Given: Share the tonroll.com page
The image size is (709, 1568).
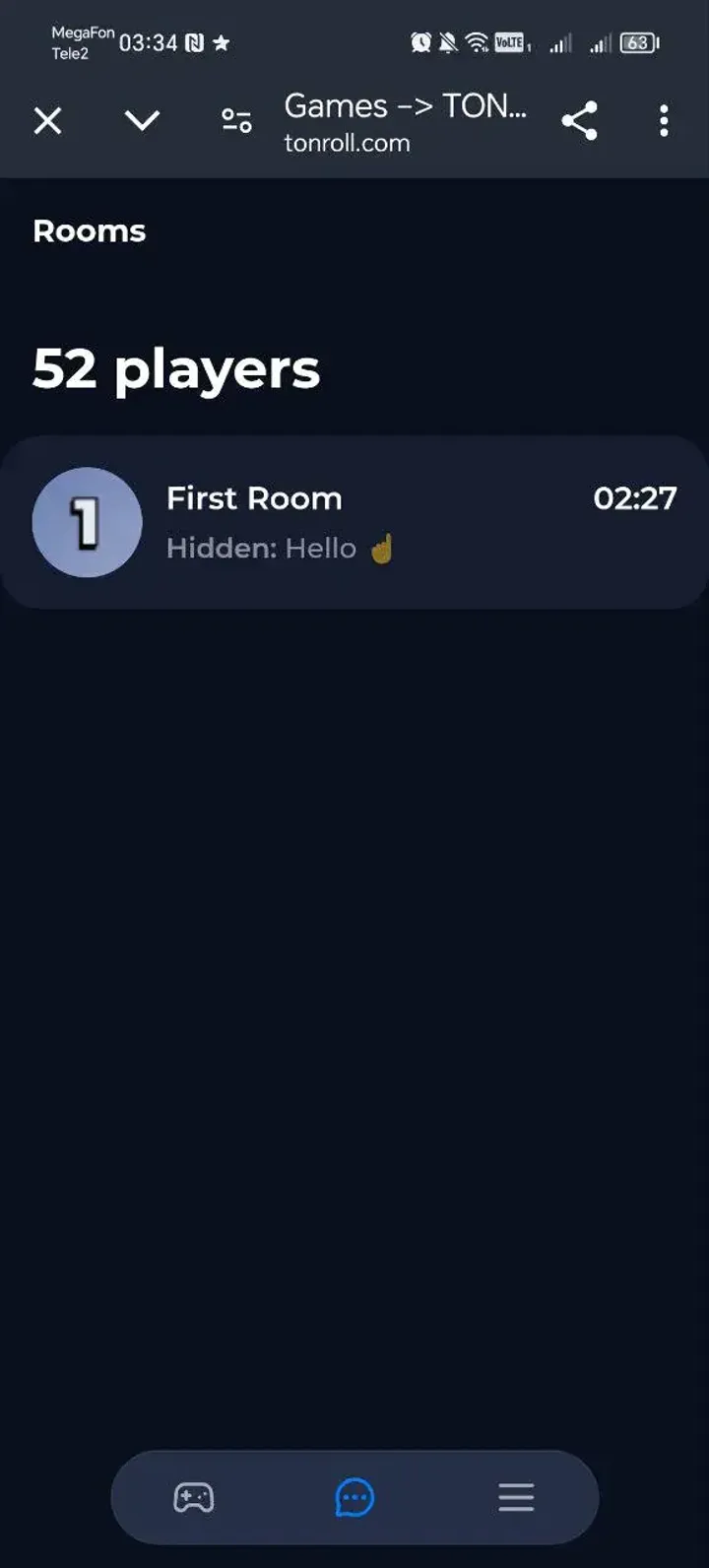Looking at the screenshot, I should click(580, 120).
